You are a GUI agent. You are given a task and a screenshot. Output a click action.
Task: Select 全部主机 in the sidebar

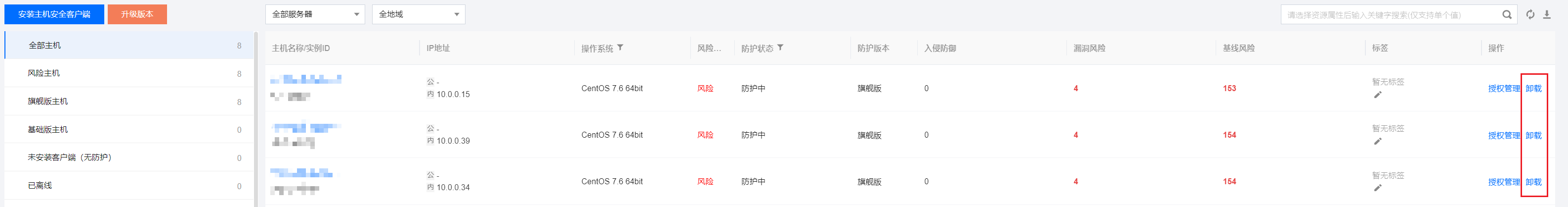point(45,45)
